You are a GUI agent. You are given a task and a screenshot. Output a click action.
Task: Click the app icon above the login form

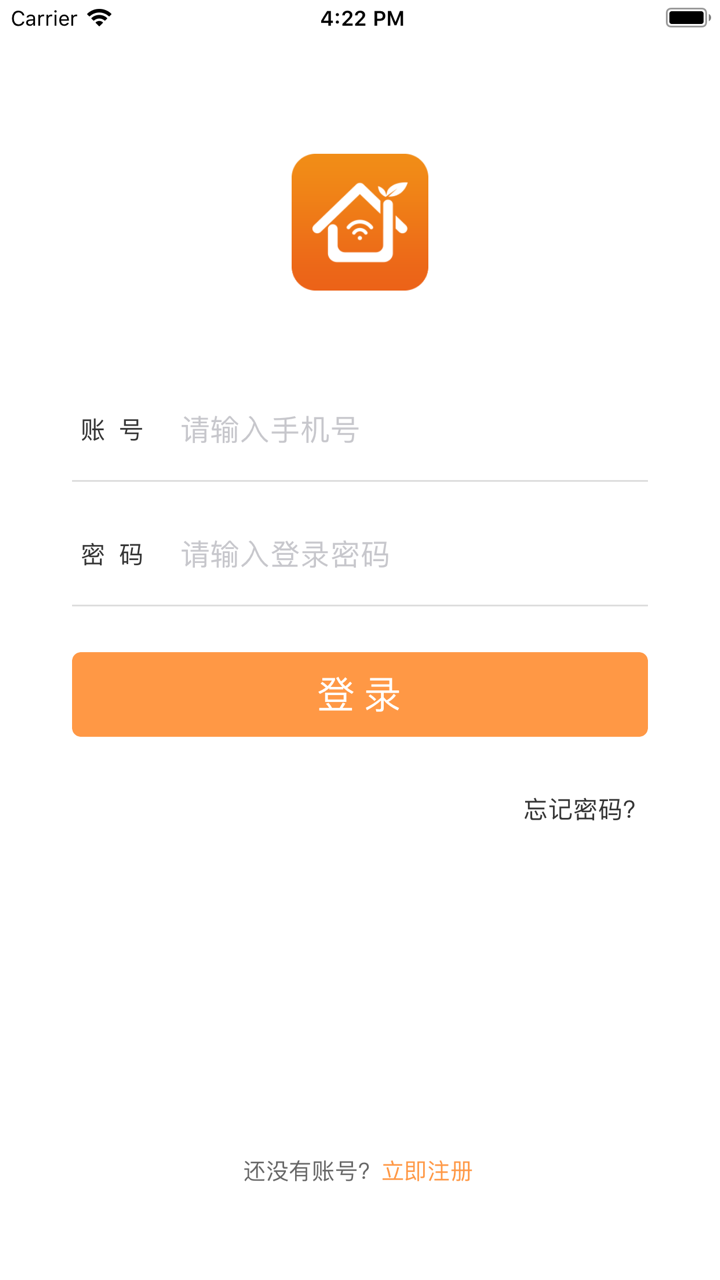360,222
